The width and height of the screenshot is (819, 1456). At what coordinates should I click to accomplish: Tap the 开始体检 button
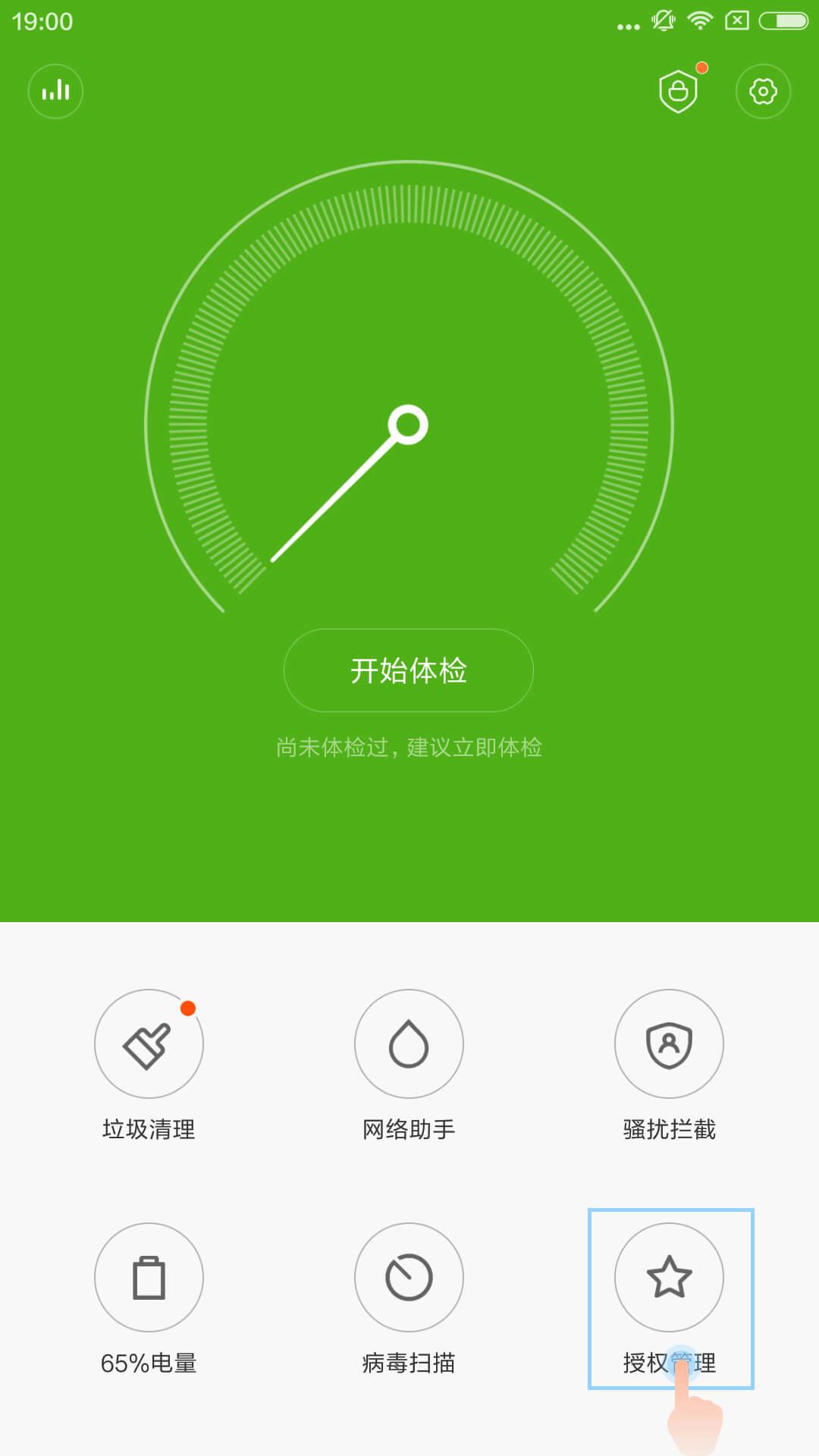408,670
